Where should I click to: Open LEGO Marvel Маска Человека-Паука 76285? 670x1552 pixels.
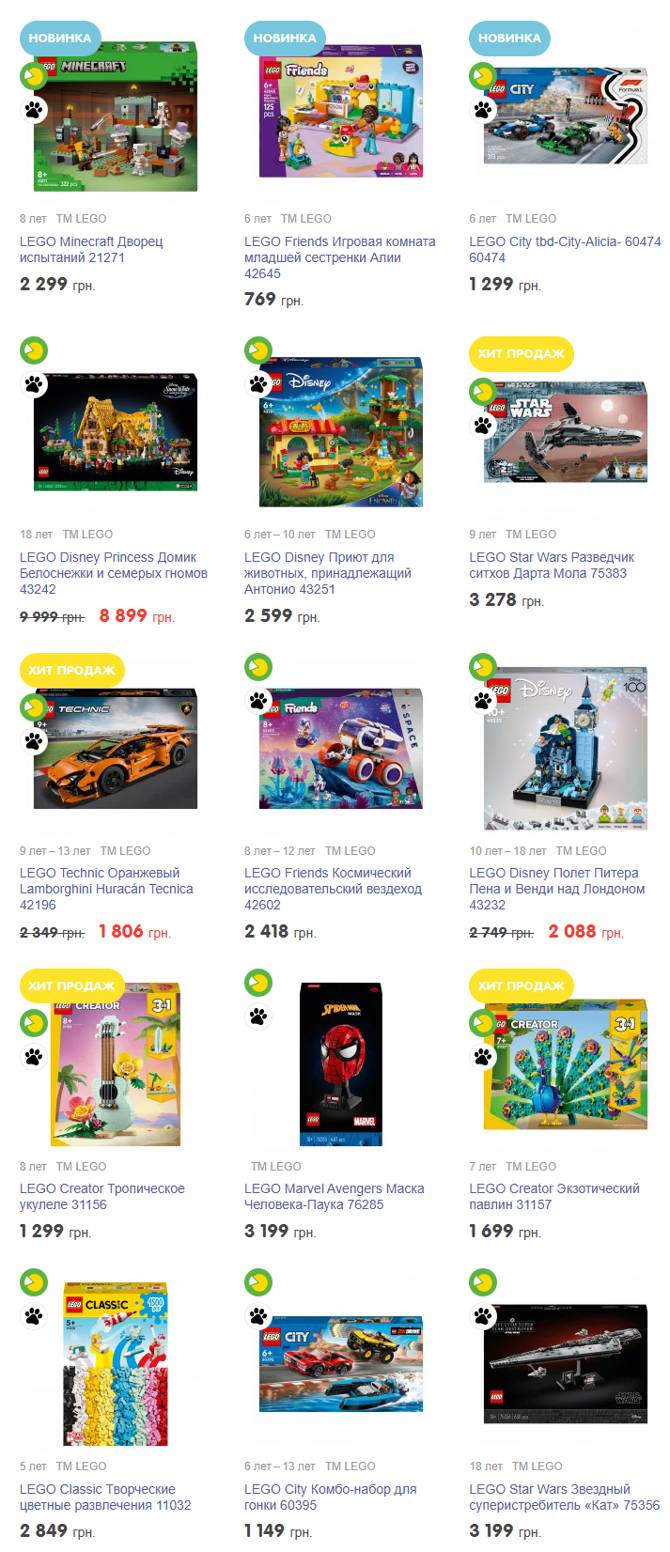333,1197
